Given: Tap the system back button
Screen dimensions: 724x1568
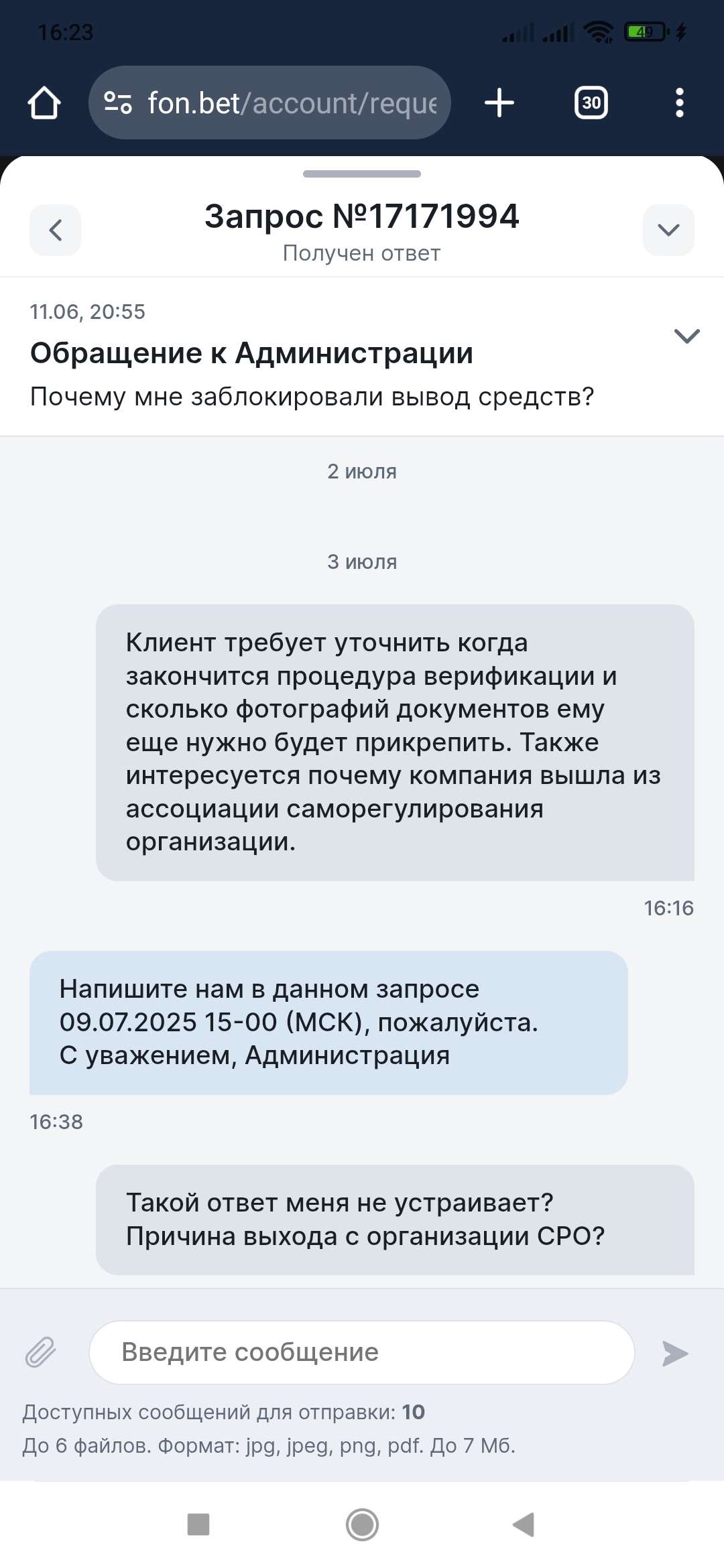Looking at the screenshot, I should coord(524,1524).
